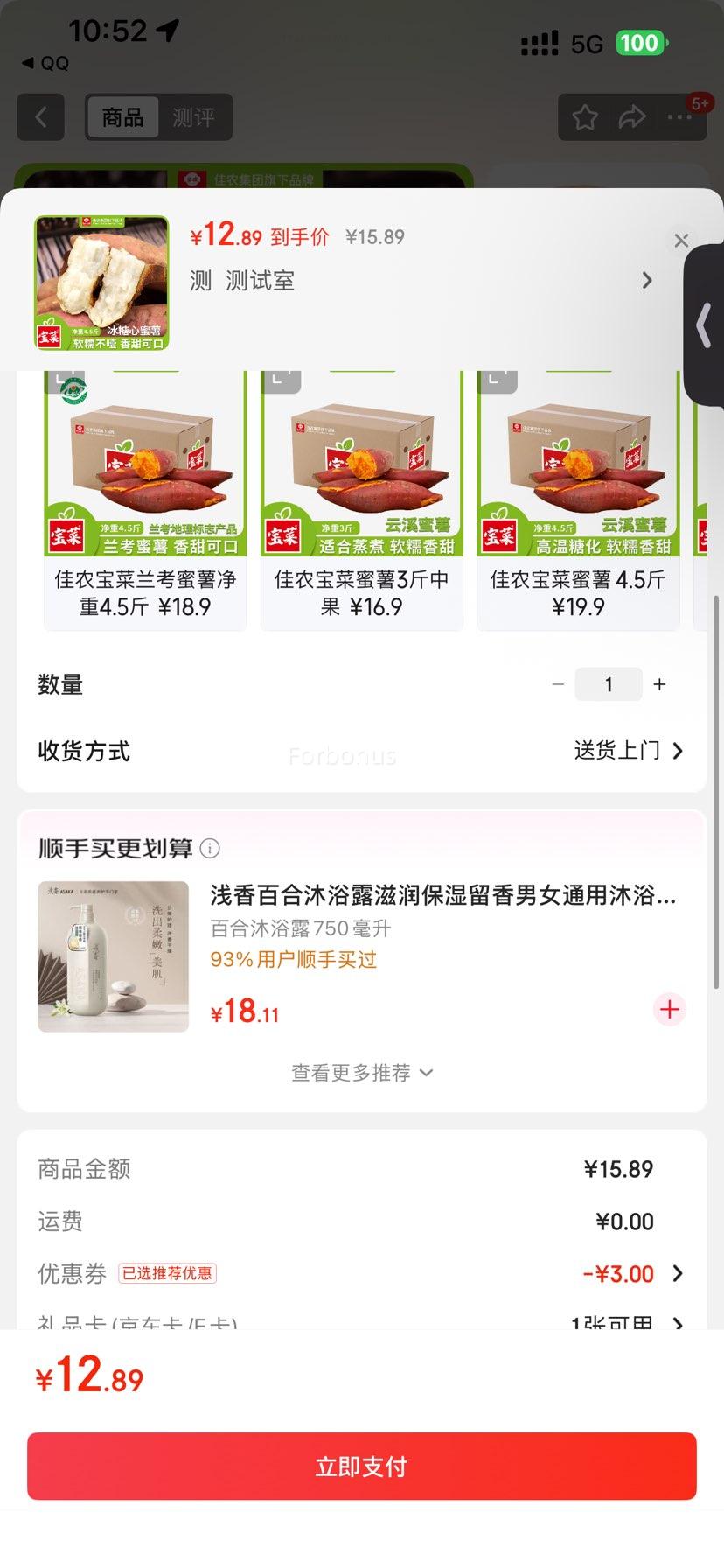Image resolution: width=724 pixels, height=1568 pixels.
Task: Pick the 佳农宝菜蜜薯 4.5斤 ¥19.9 option
Action: click(578, 500)
